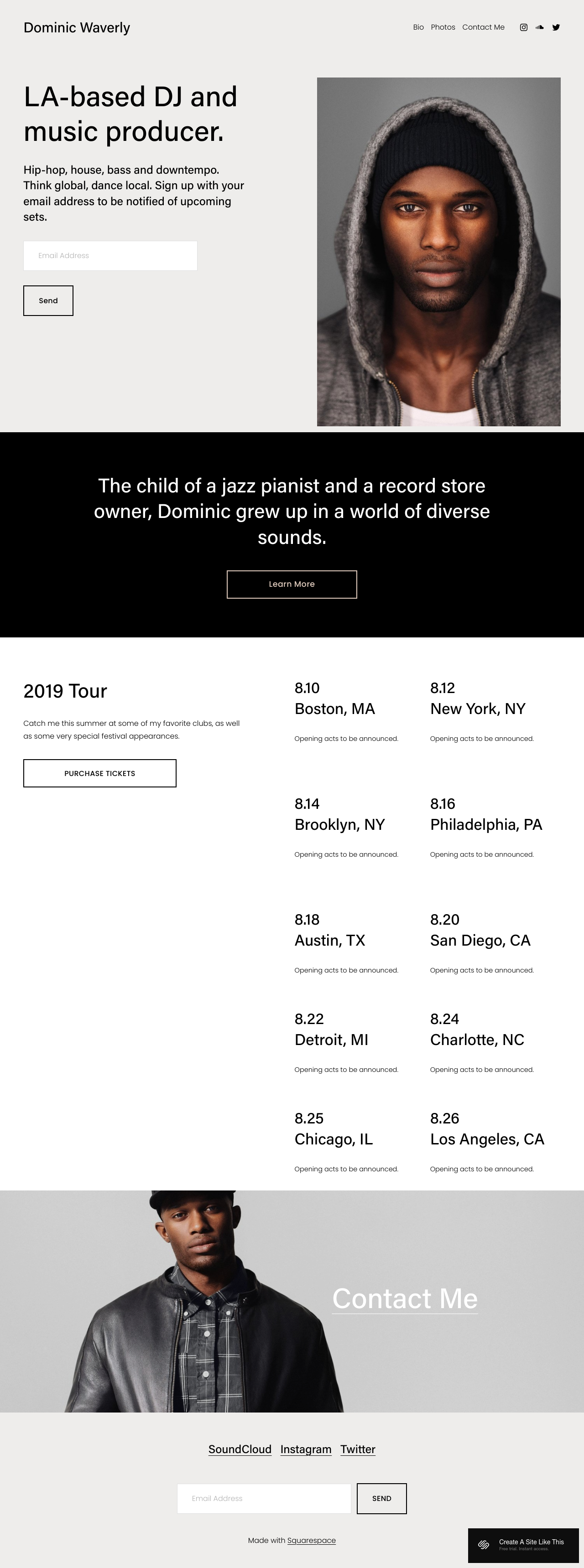Focus the Email Address field above Send
This screenshot has height=1568, width=584.
coord(110,256)
